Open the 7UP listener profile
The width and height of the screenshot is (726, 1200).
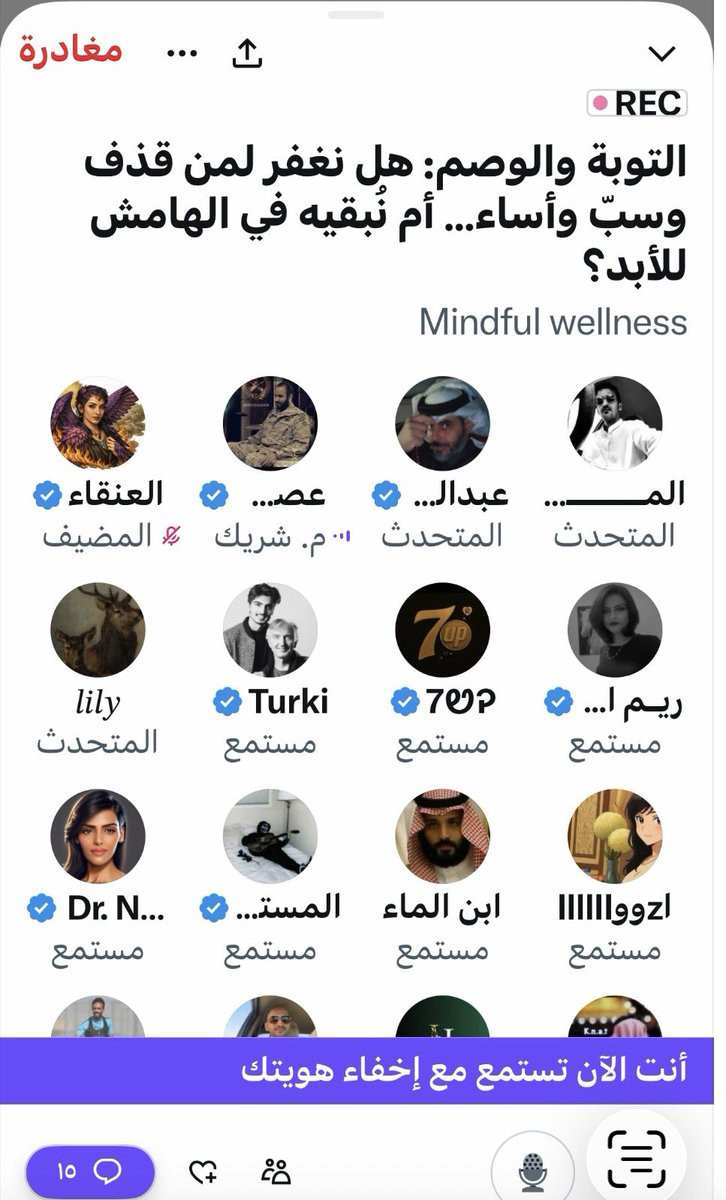(442, 630)
